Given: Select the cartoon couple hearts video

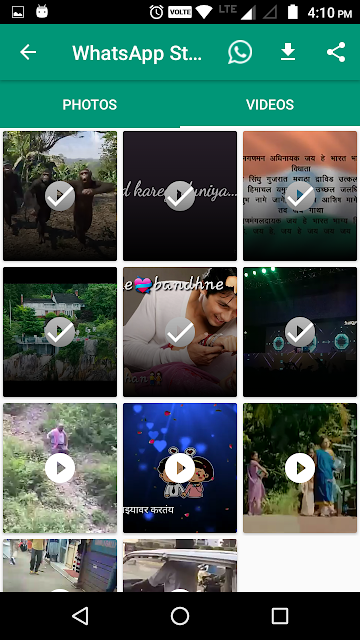Looking at the screenshot, I should pos(180,468).
